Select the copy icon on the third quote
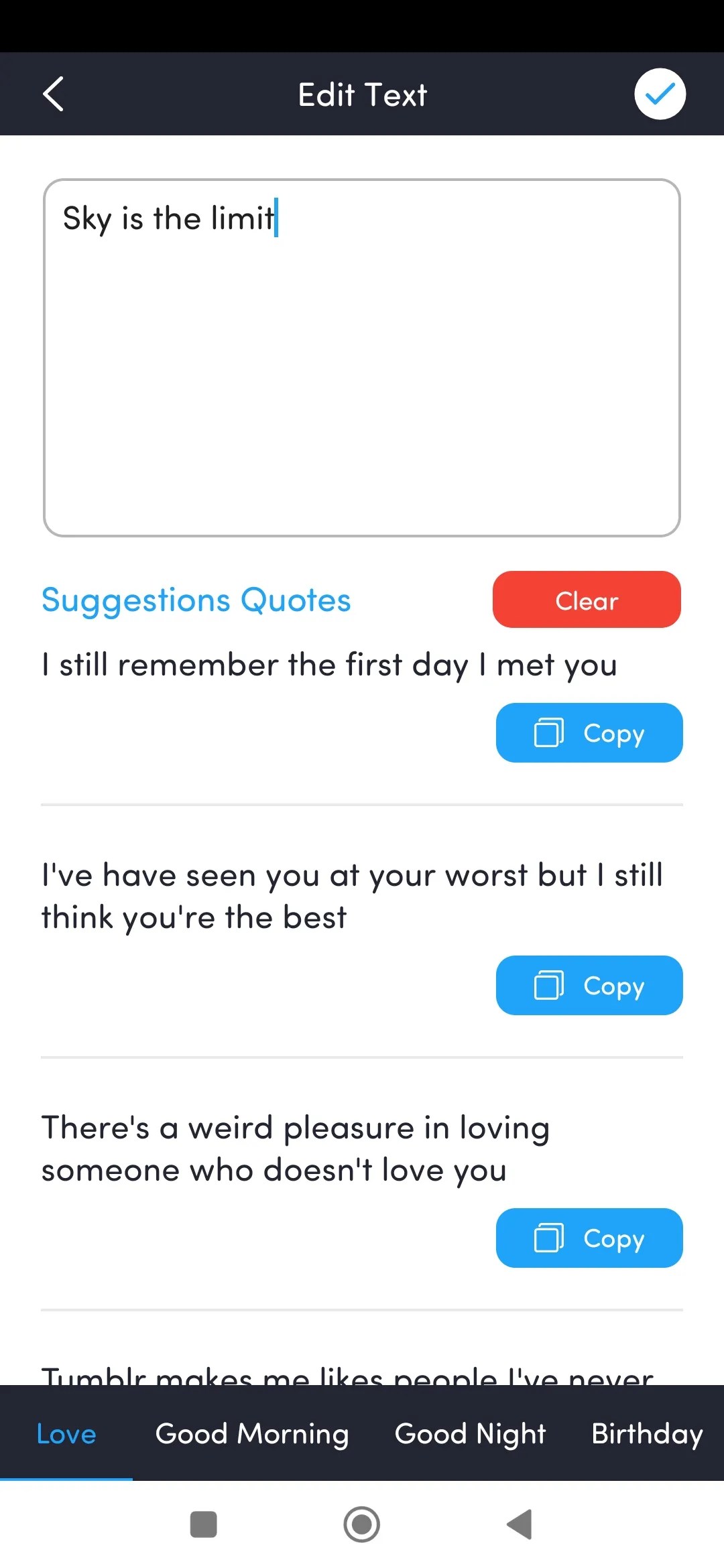Viewport: 724px width, 1568px height. pos(549,1238)
